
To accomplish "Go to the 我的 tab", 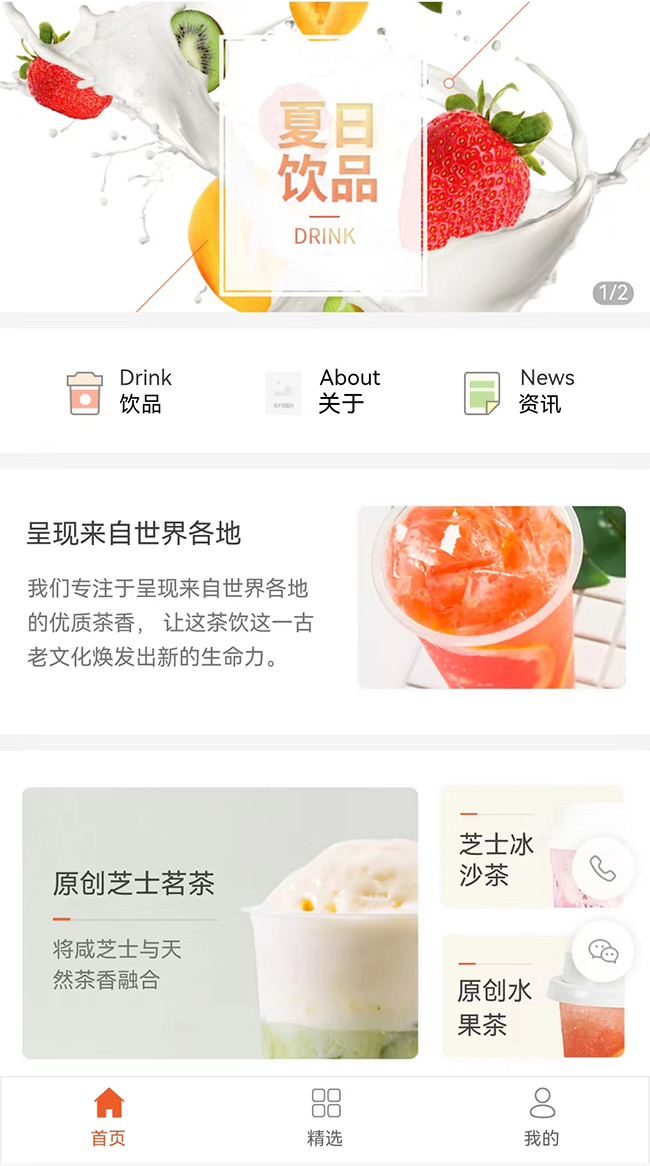I will pos(541,1118).
